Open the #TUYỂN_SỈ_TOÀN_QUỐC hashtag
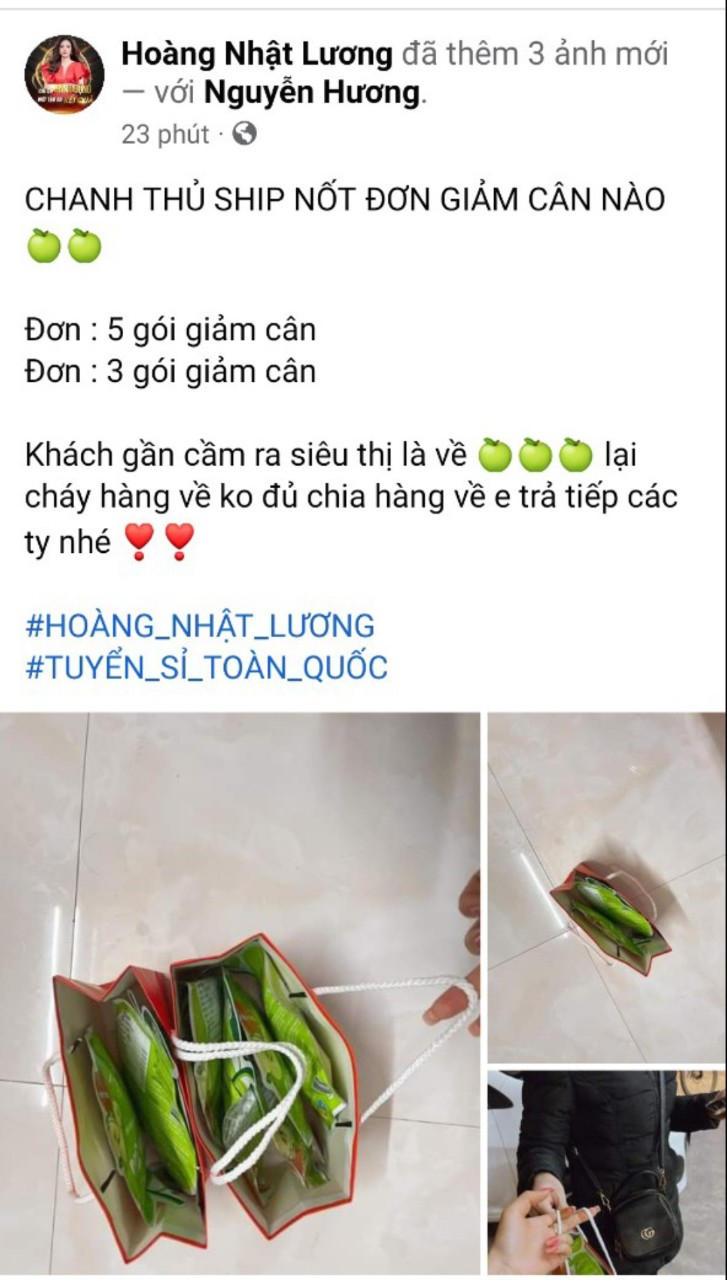This screenshot has height=1280, width=727. pyautogui.click(x=205, y=667)
